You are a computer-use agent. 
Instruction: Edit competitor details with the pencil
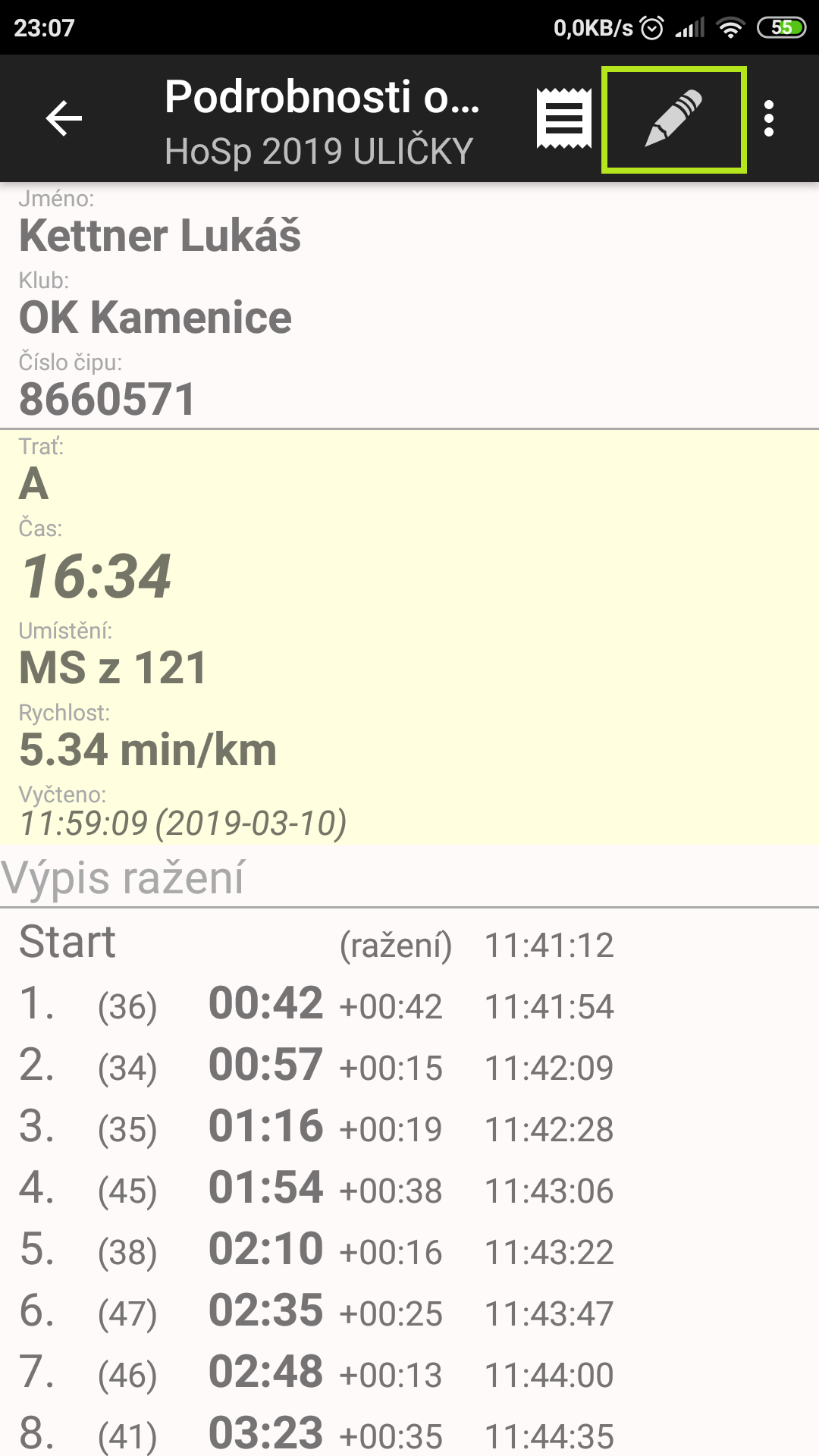[x=673, y=119]
